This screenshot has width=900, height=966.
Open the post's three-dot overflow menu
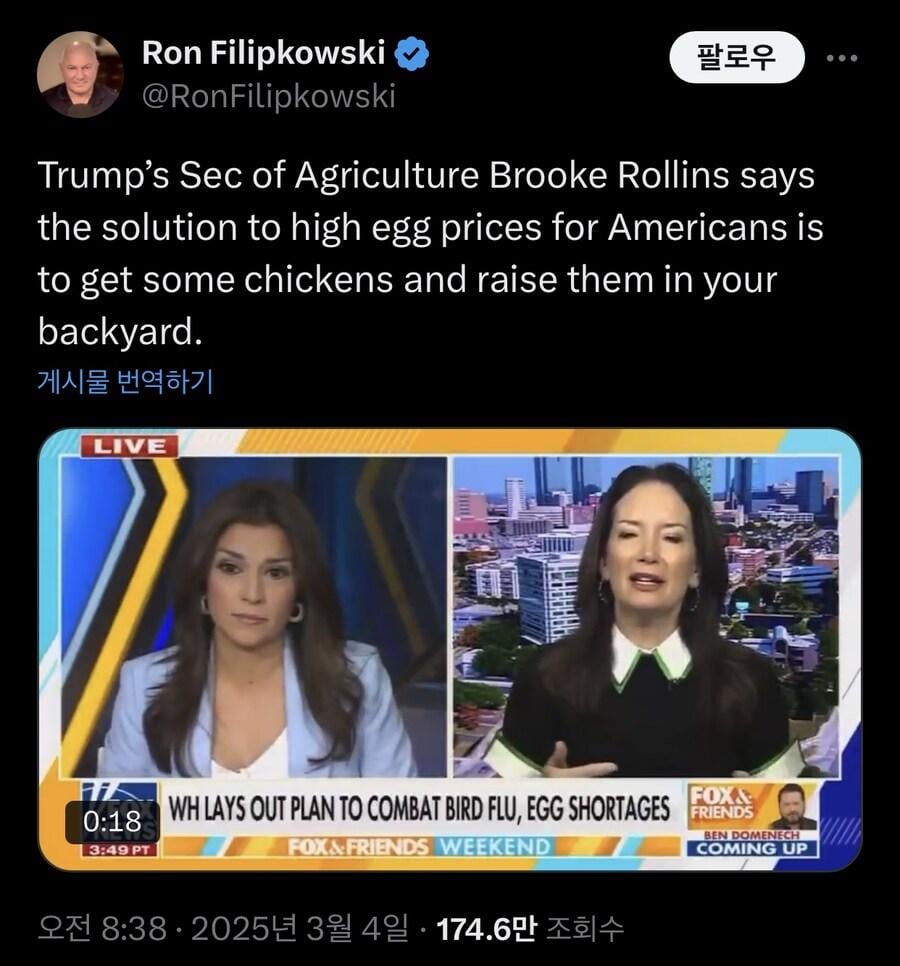tap(842, 58)
